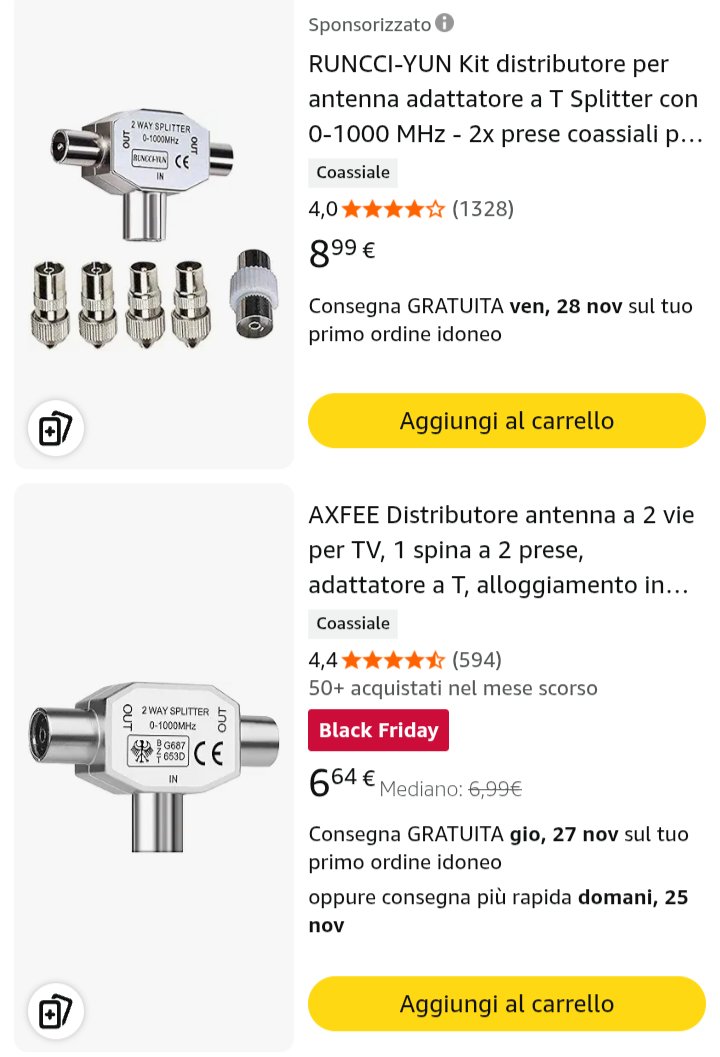Open sponsored info icon next to Sponsorizzato

(x=445, y=23)
